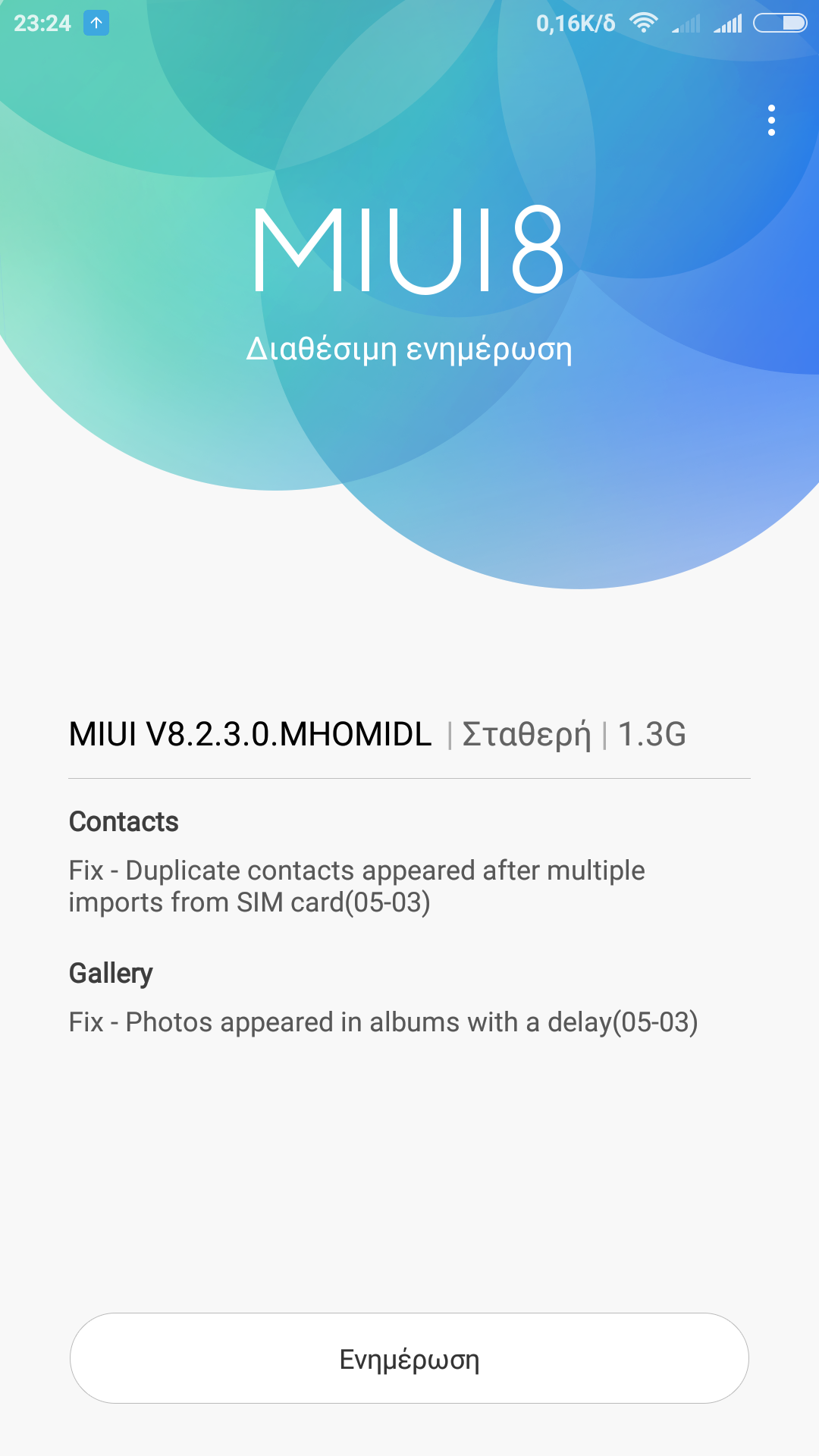Tap the Ενημέρωση update button

pyautogui.click(x=409, y=1358)
